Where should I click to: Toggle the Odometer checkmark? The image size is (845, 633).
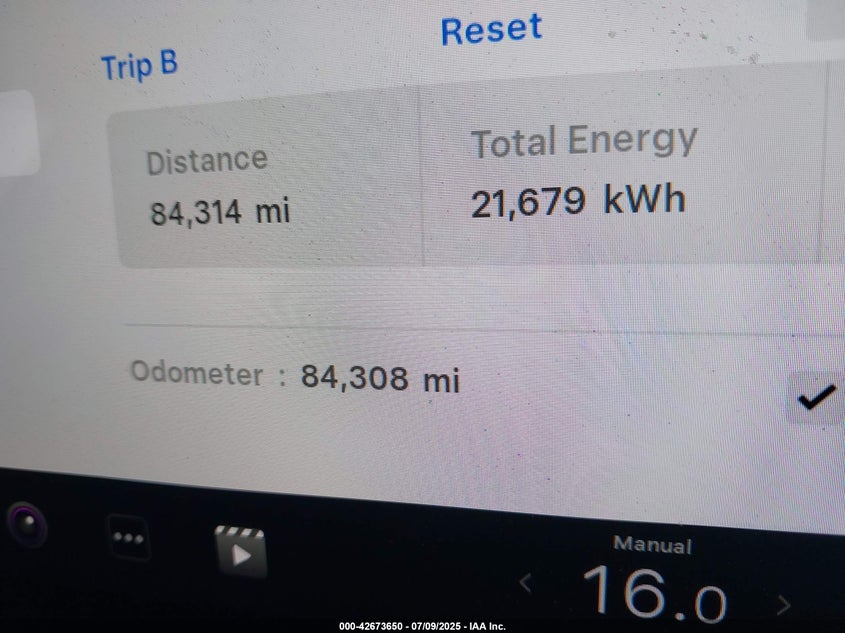816,397
